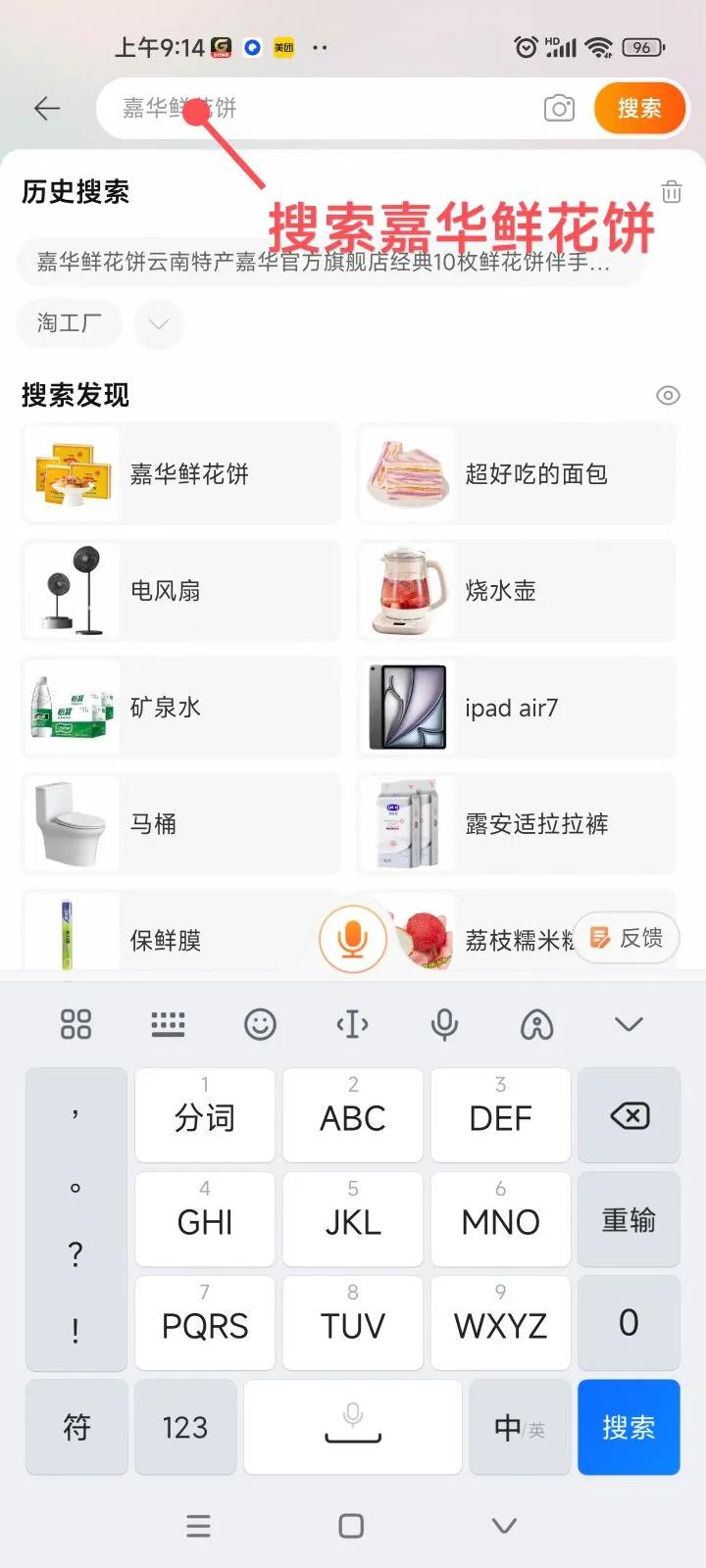This screenshot has width=706, height=1568.
Task: Tap the 马桶 suggestion
Action: [181, 824]
